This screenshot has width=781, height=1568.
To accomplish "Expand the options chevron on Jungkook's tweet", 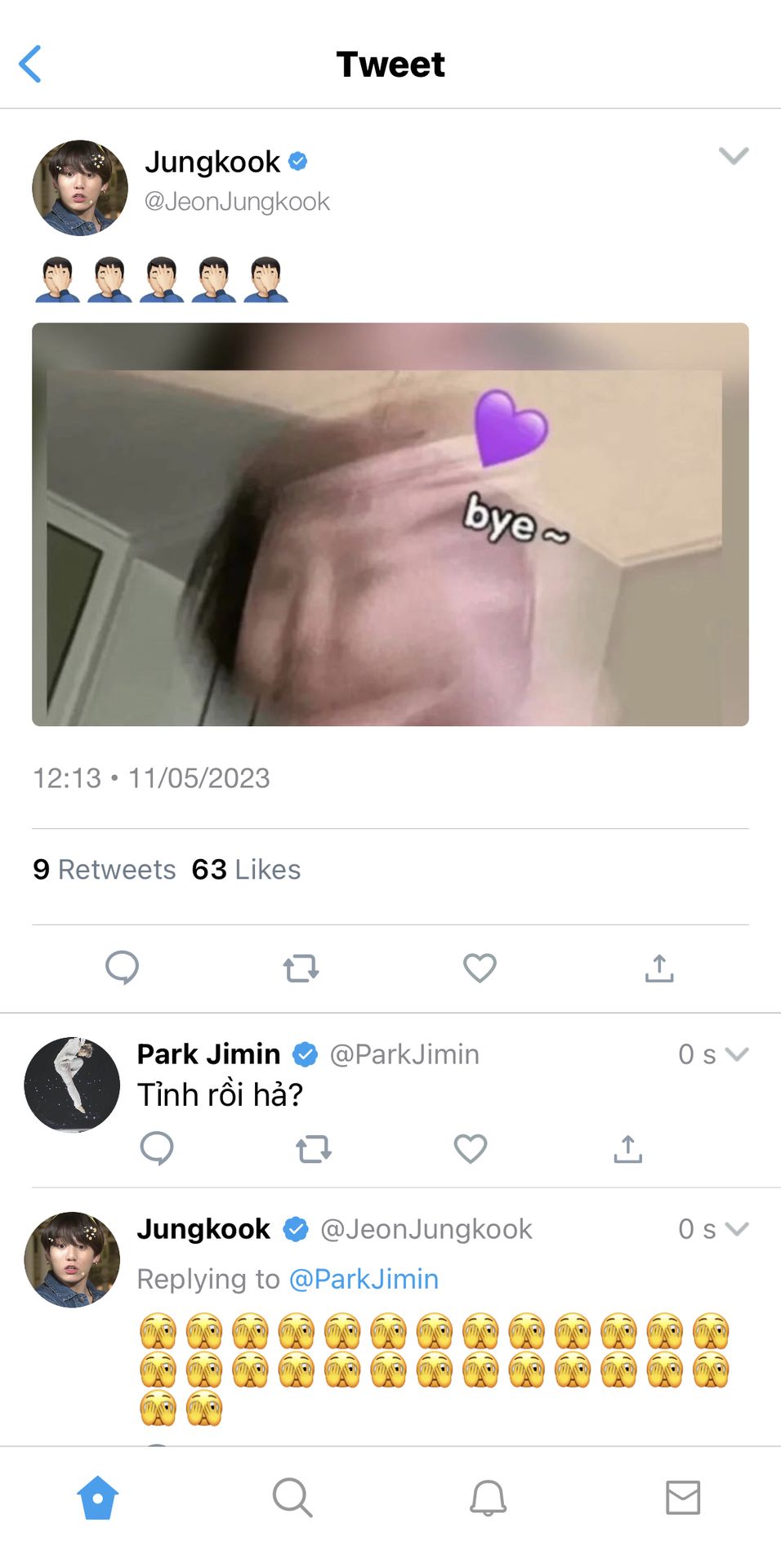I will 733,155.
